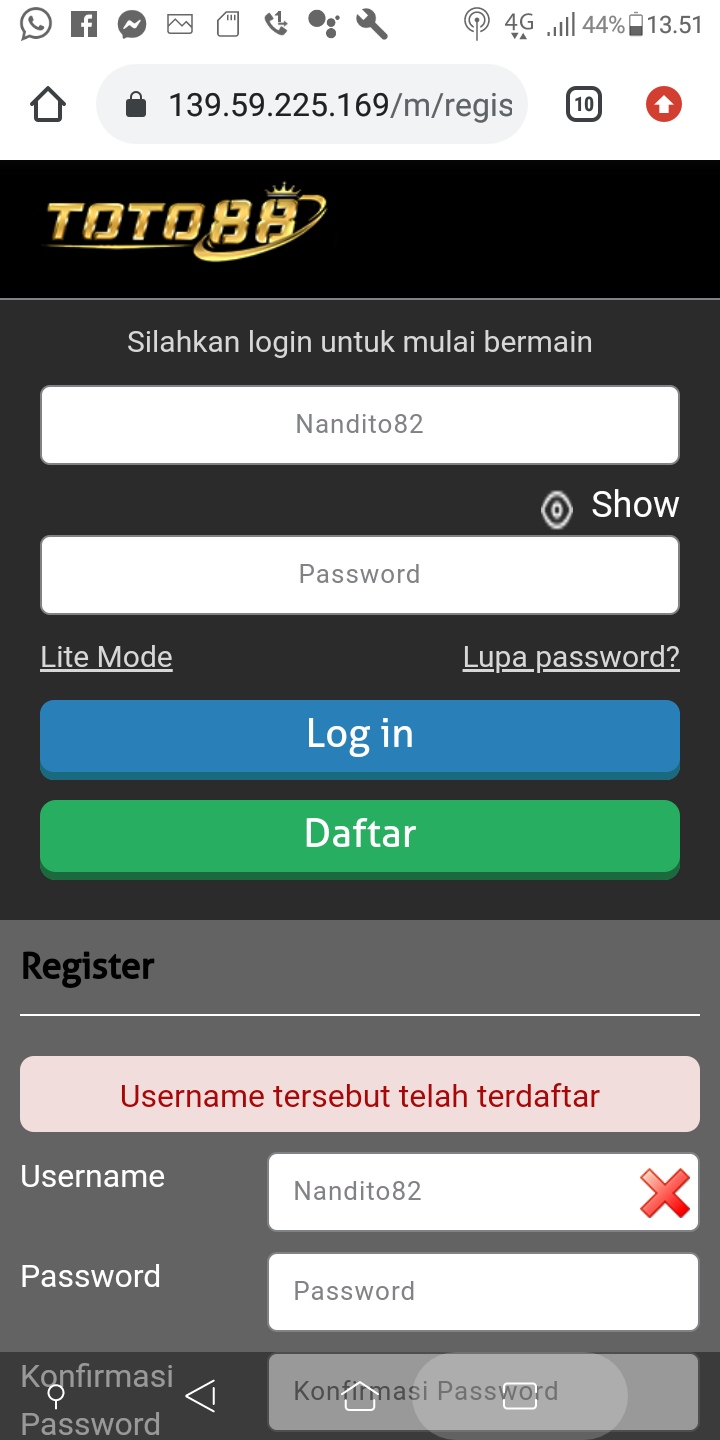This screenshot has width=720, height=1440.
Task: Focus the login username field
Action: (x=360, y=425)
